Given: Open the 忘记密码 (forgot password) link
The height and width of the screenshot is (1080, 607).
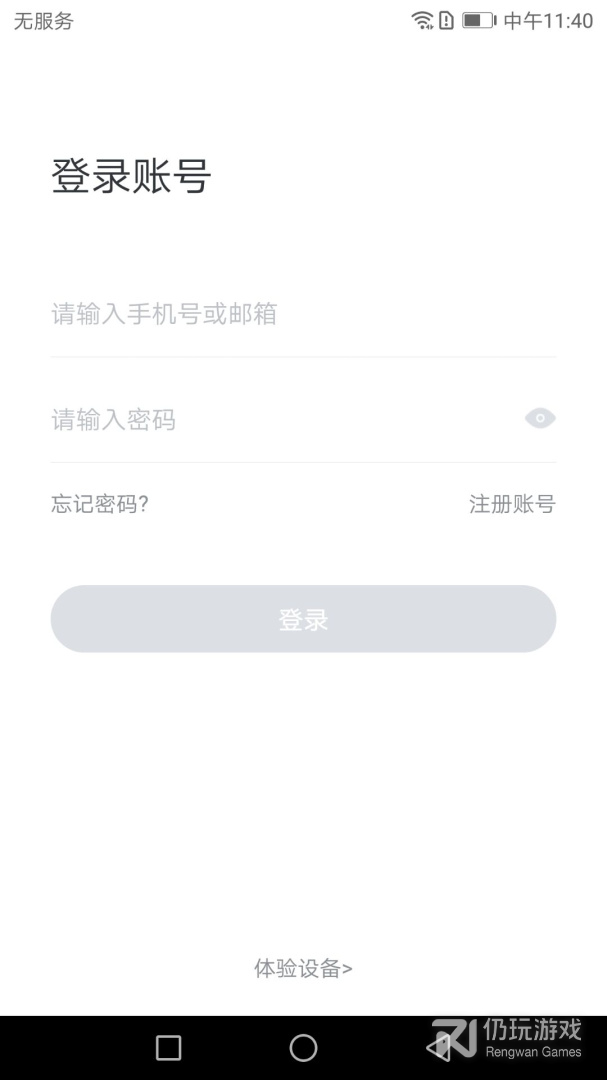Looking at the screenshot, I should pyautogui.click(x=100, y=504).
